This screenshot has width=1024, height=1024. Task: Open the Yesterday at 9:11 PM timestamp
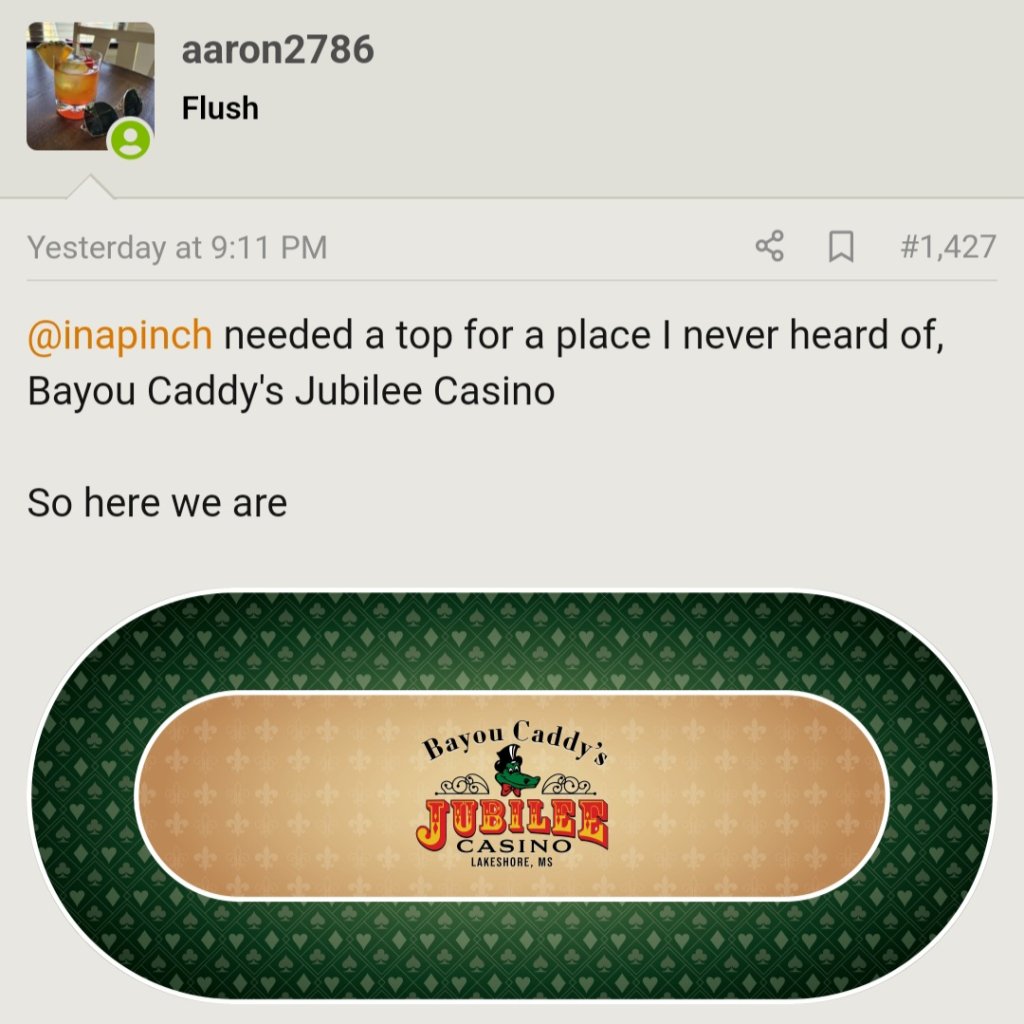[x=177, y=248]
